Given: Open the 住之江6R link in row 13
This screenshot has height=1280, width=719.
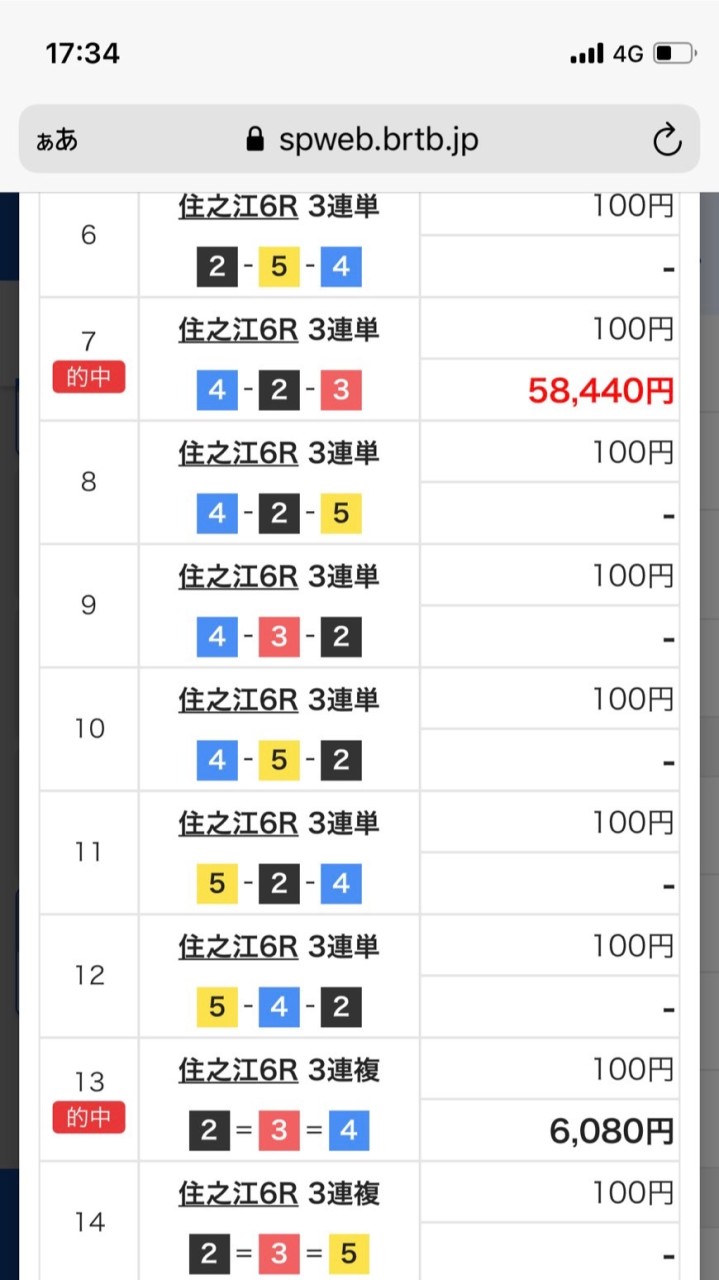Looking at the screenshot, I should point(238,1071).
